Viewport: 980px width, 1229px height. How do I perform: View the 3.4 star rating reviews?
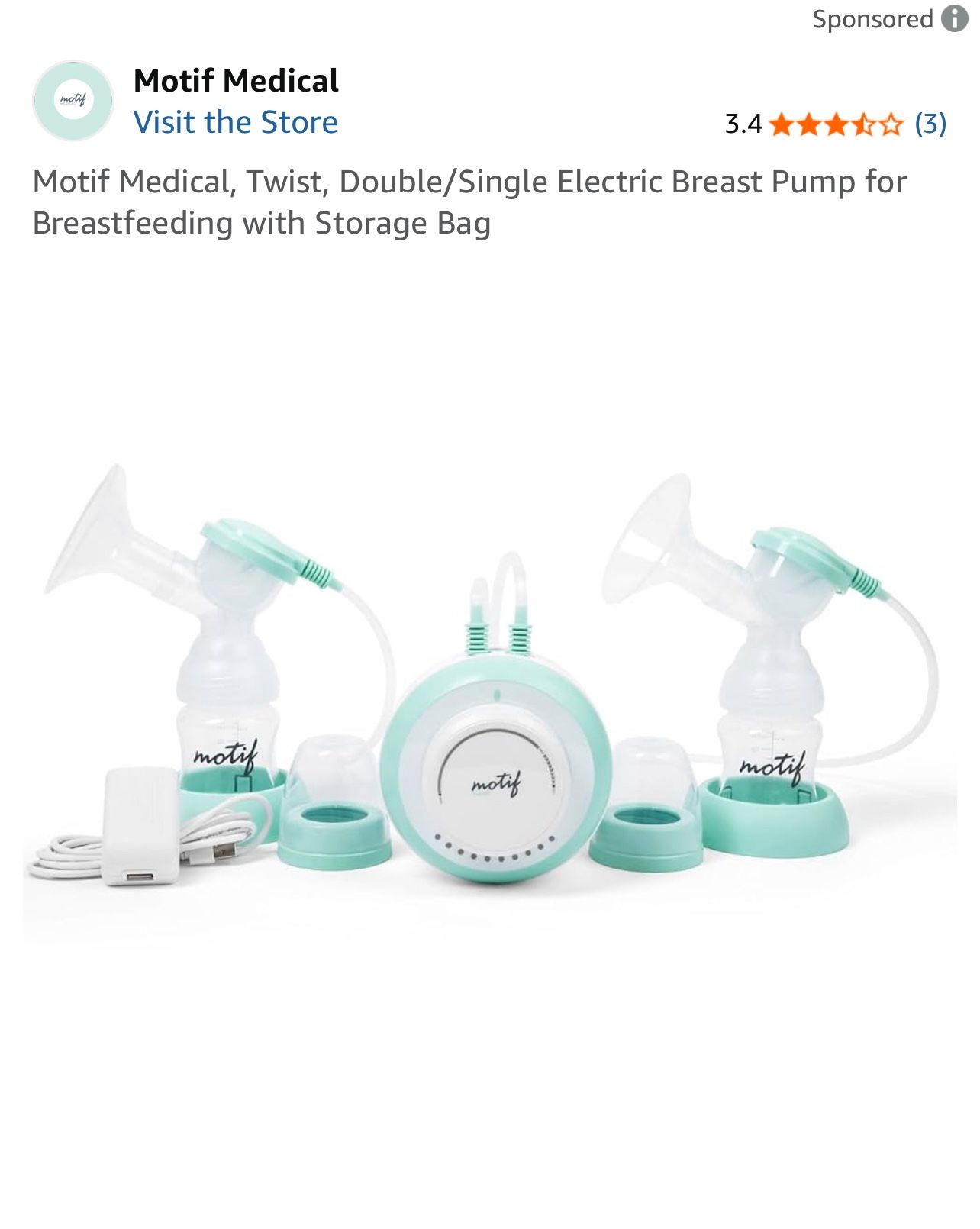836,124
